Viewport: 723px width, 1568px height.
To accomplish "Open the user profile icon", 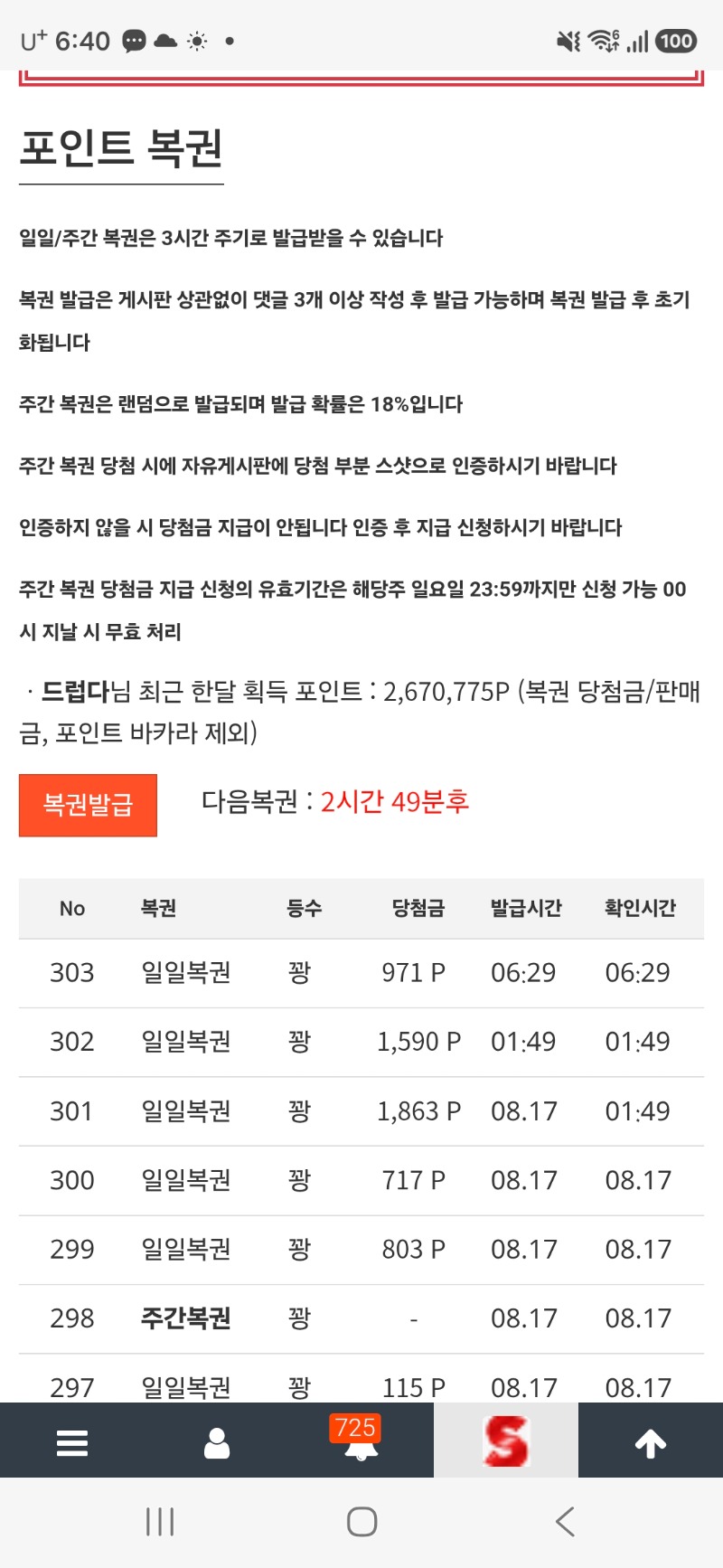I will point(217,1443).
